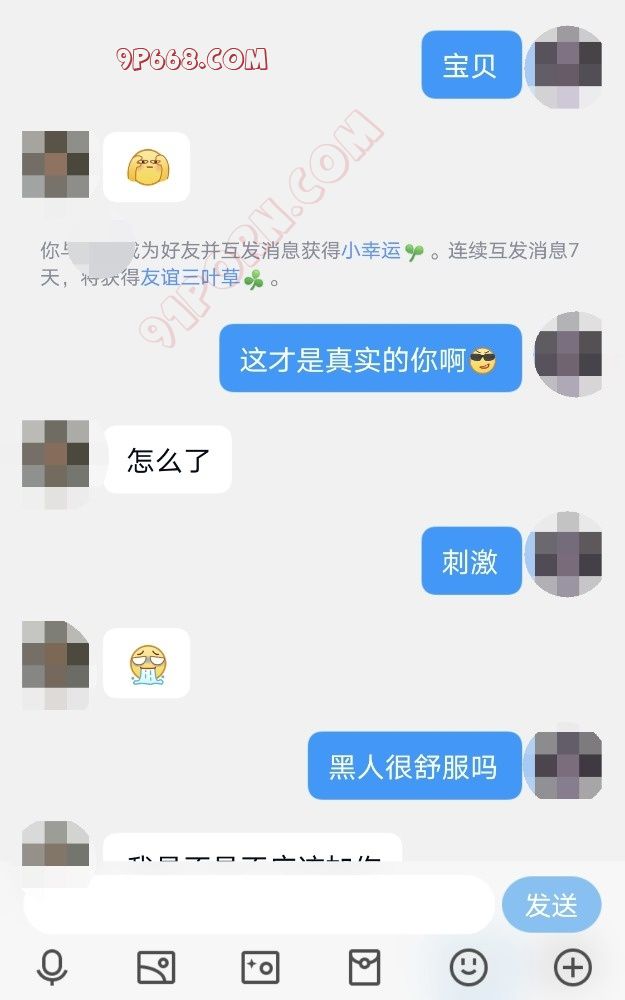Screen dimensions: 625x1000
Task: Open the 小幸运 link
Action: click(x=371, y=251)
